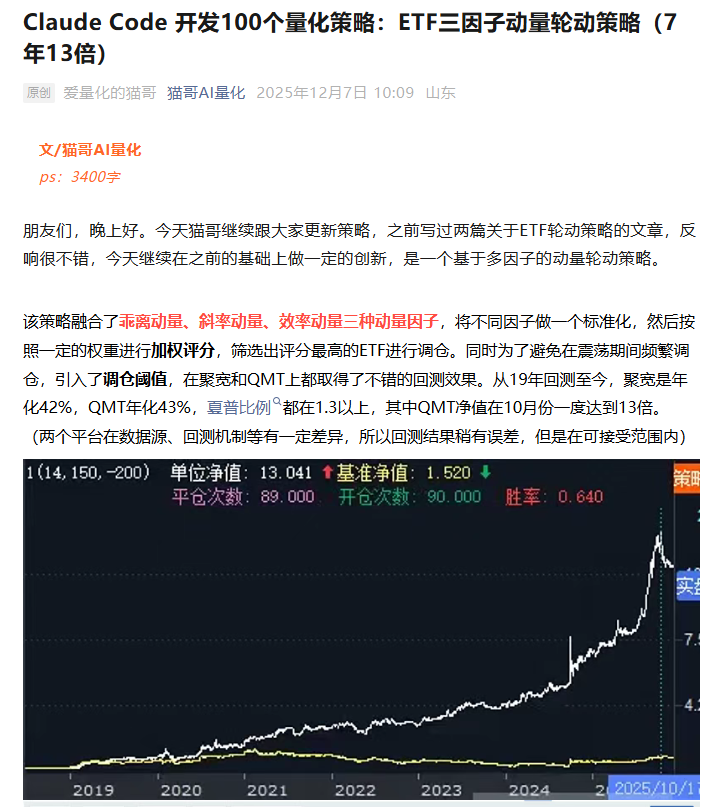This screenshot has width=717, height=807.
Task: Open the 猫哥AI量化 account link
Action: pos(206,93)
